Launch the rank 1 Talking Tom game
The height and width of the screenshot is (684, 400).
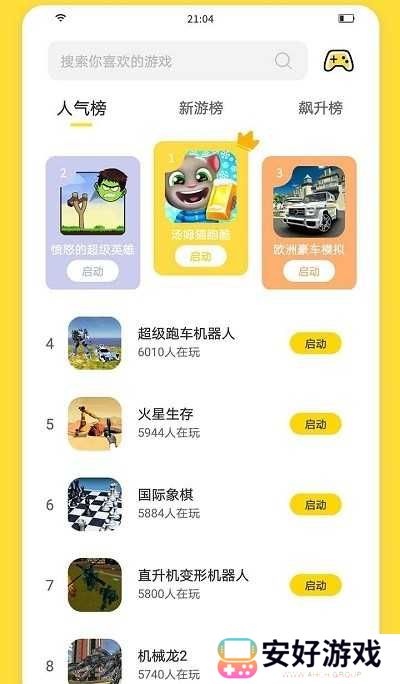point(201,256)
